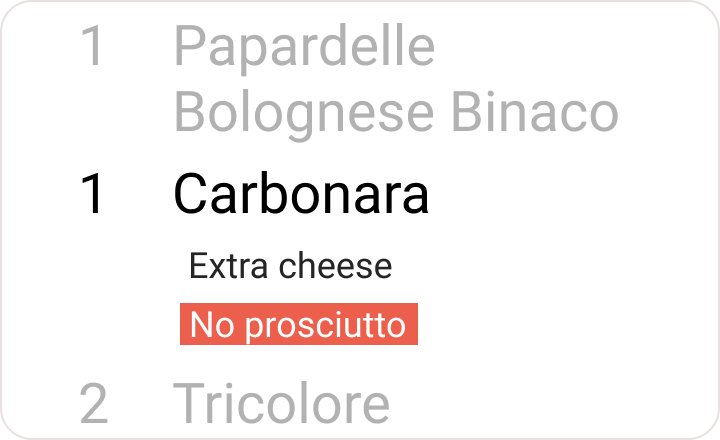Select the Tricolore order item

(x=281, y=404)
